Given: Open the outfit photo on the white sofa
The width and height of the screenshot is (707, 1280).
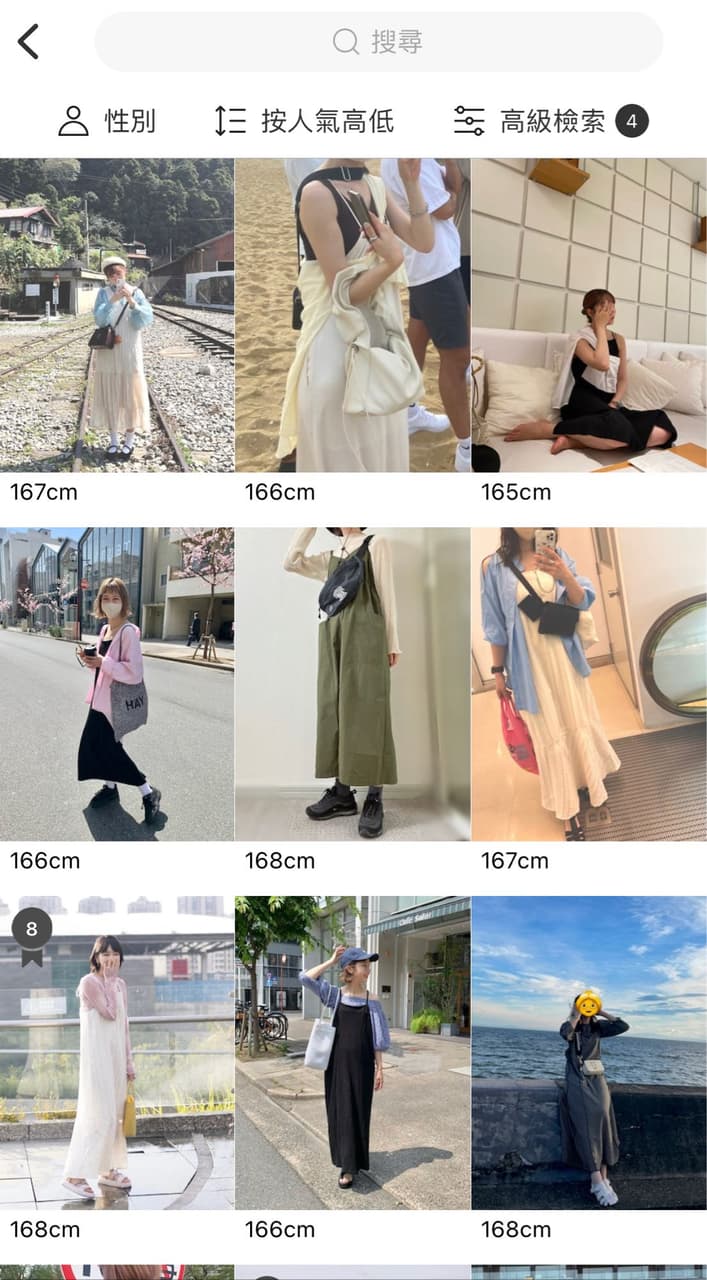Looking at the screenshot, I should tap(588, 315).
